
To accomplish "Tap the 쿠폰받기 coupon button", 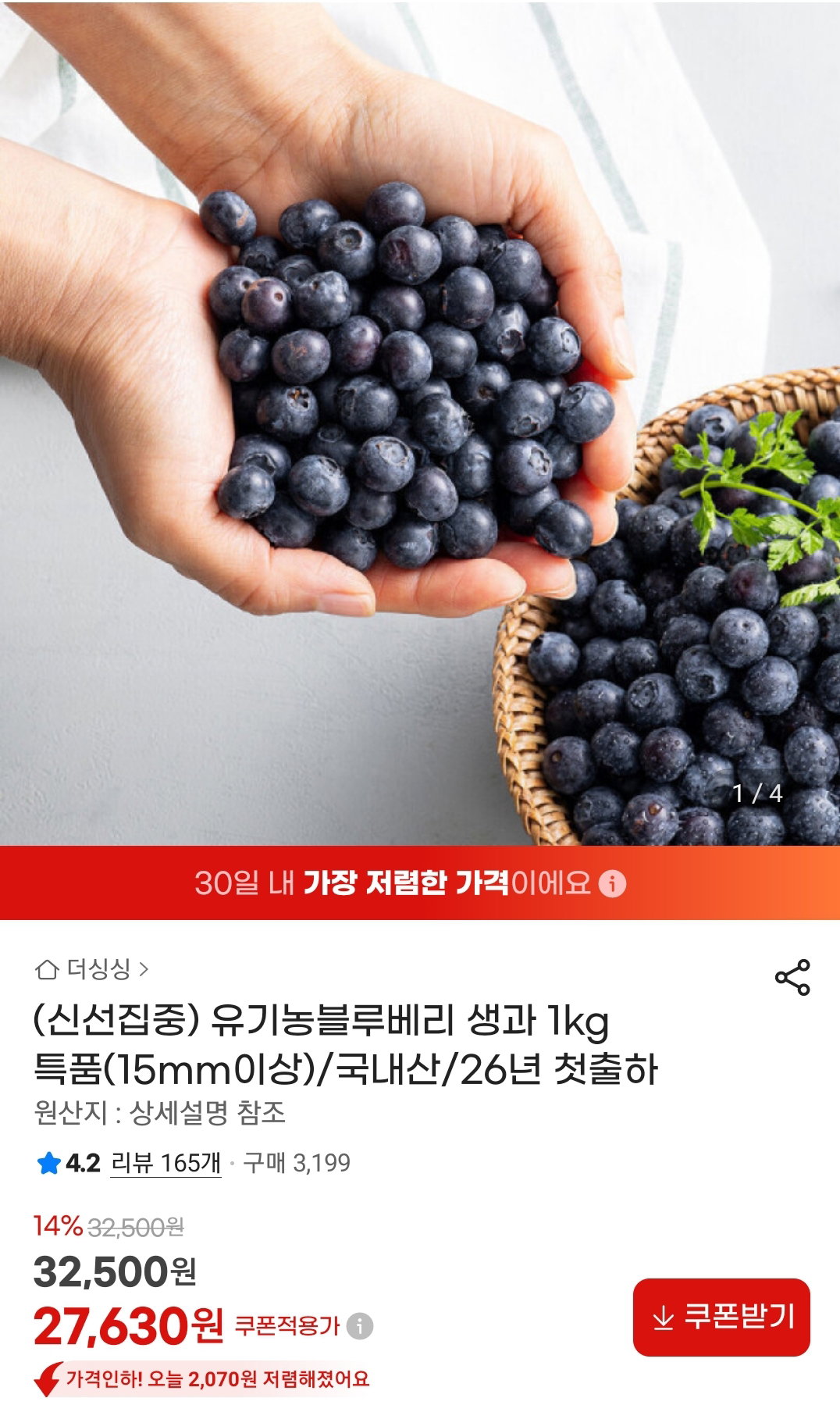I will [721, 1317].
